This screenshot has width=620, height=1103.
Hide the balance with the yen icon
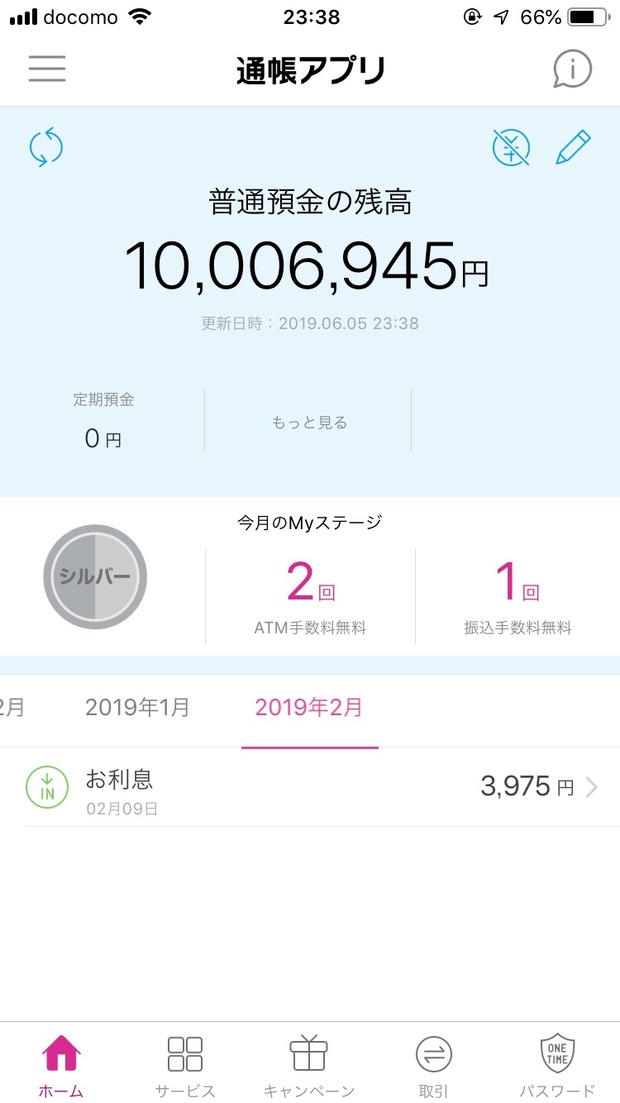[511, 148]
